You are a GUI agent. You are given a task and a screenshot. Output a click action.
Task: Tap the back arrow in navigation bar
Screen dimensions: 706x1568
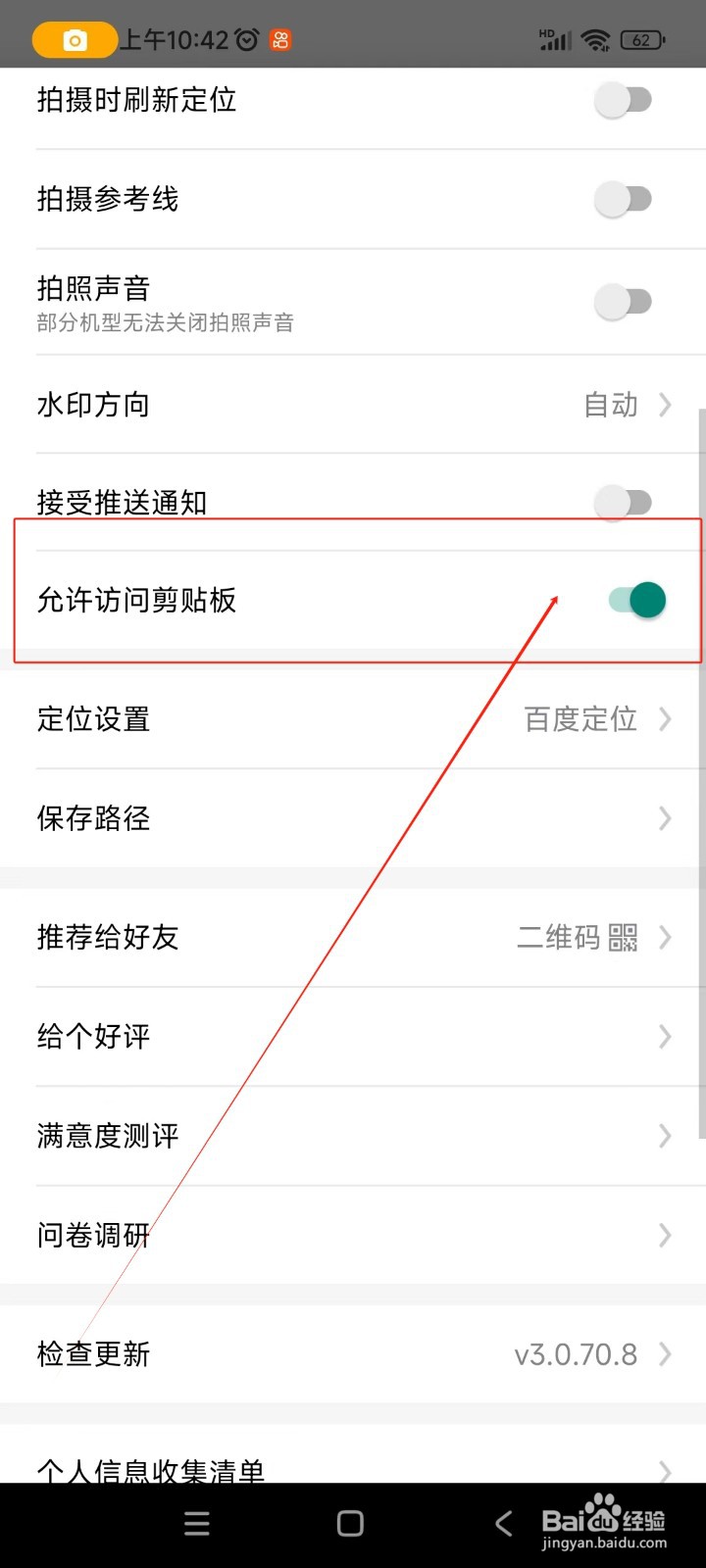[503, 1523]
